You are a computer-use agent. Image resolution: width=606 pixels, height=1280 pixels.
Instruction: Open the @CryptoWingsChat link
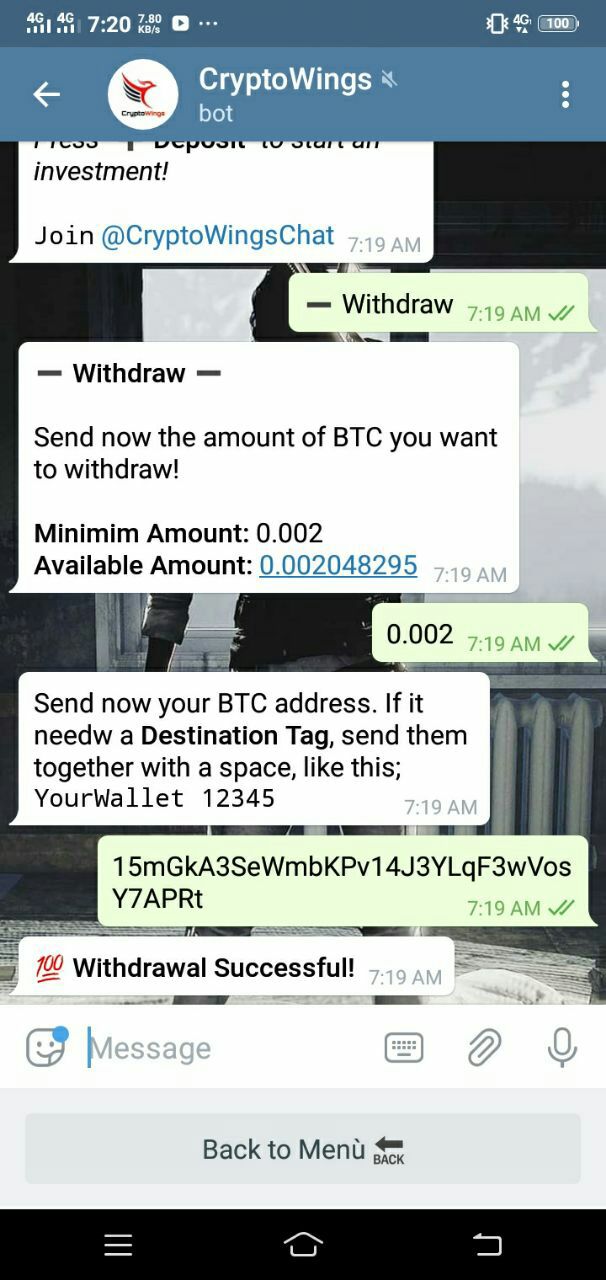click(217, 236)
